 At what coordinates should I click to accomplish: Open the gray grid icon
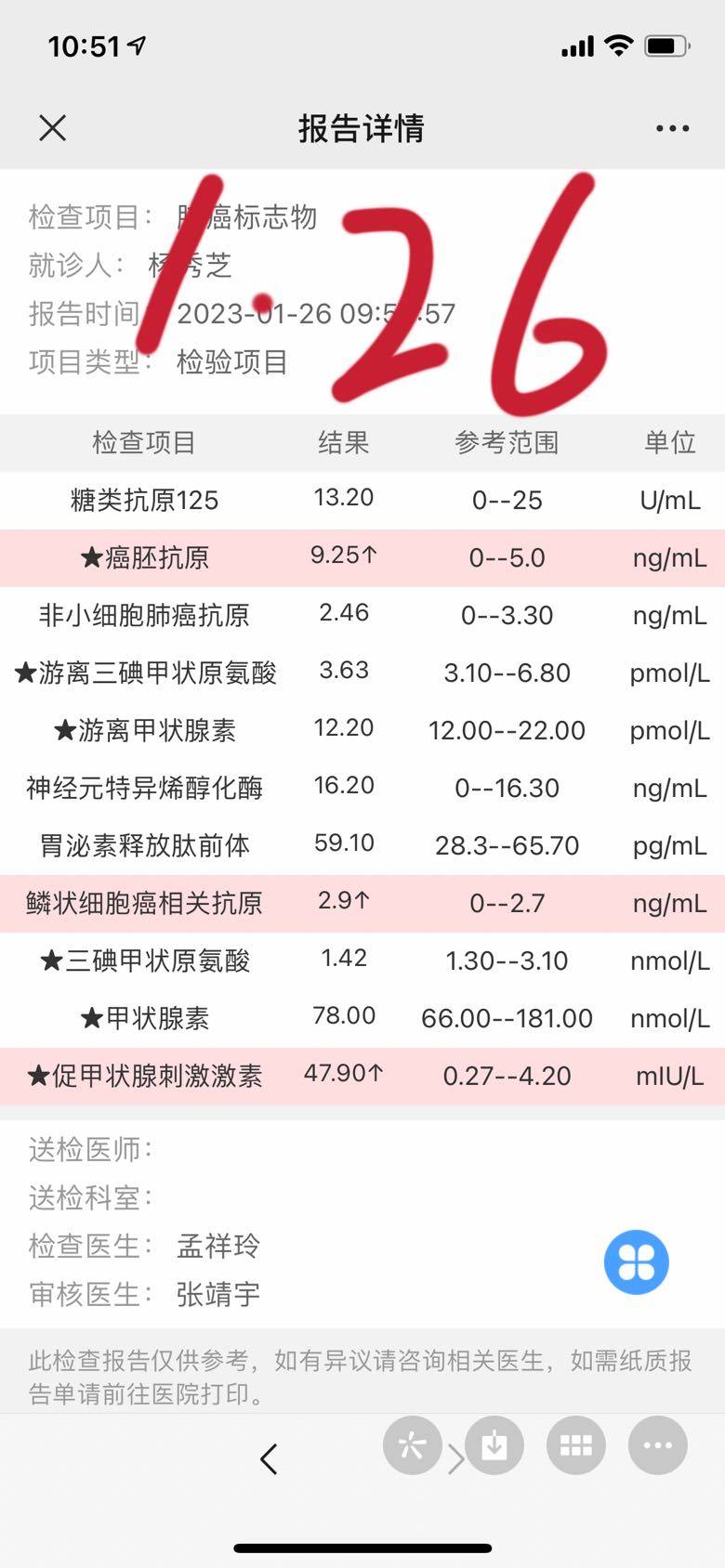click(576, 1445)
